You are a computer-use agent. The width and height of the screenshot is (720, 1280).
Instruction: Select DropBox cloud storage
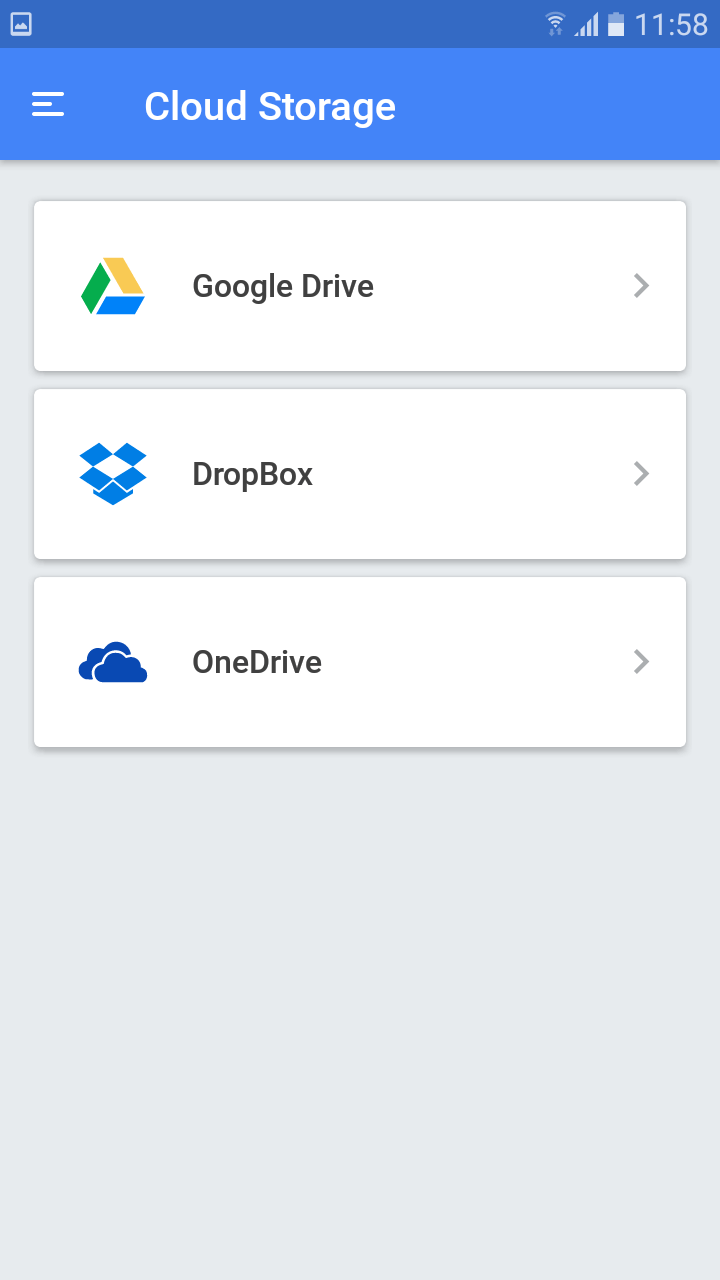(360, 474)
